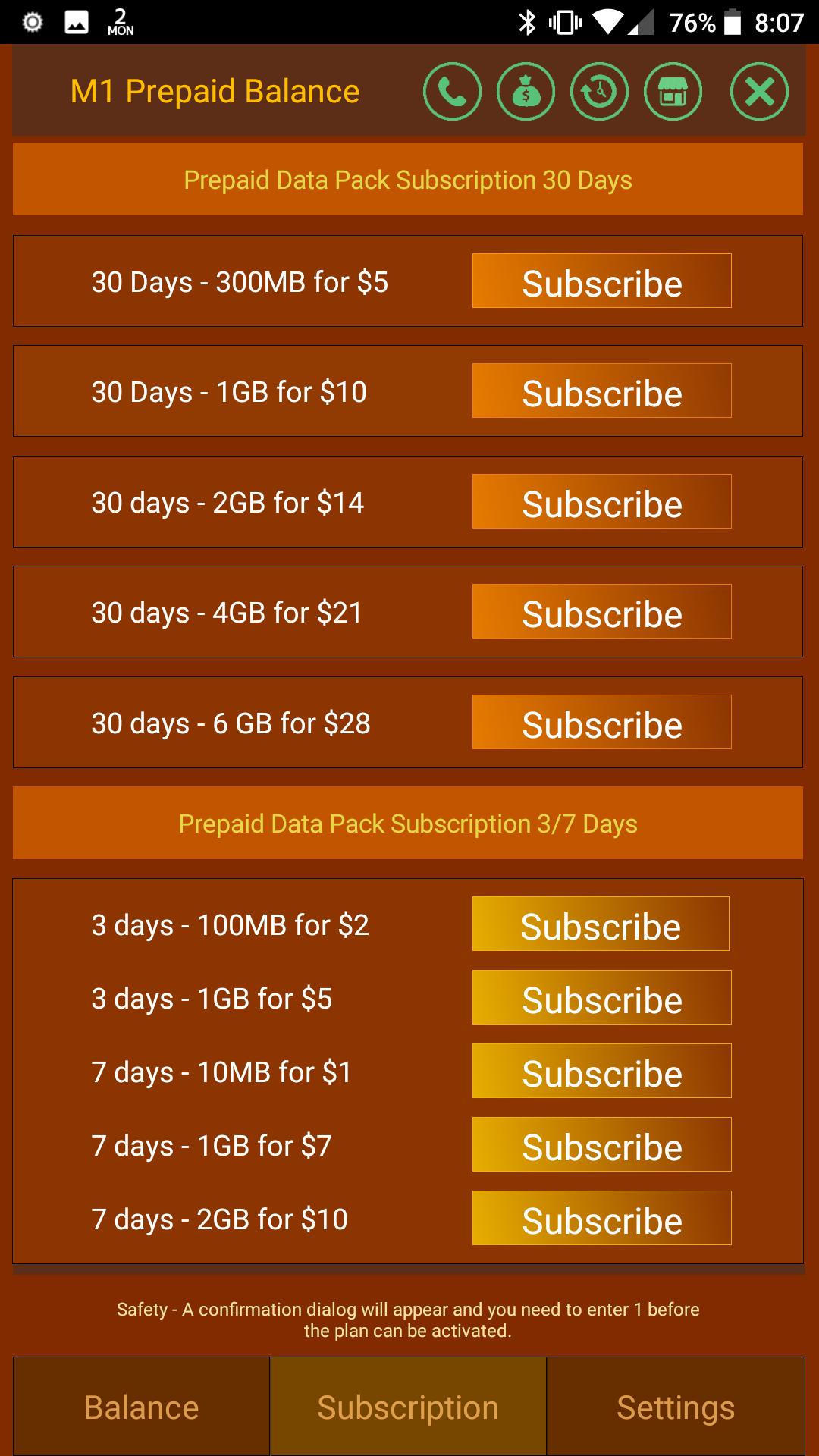Switch to the Balance tab

(142, 1407)
